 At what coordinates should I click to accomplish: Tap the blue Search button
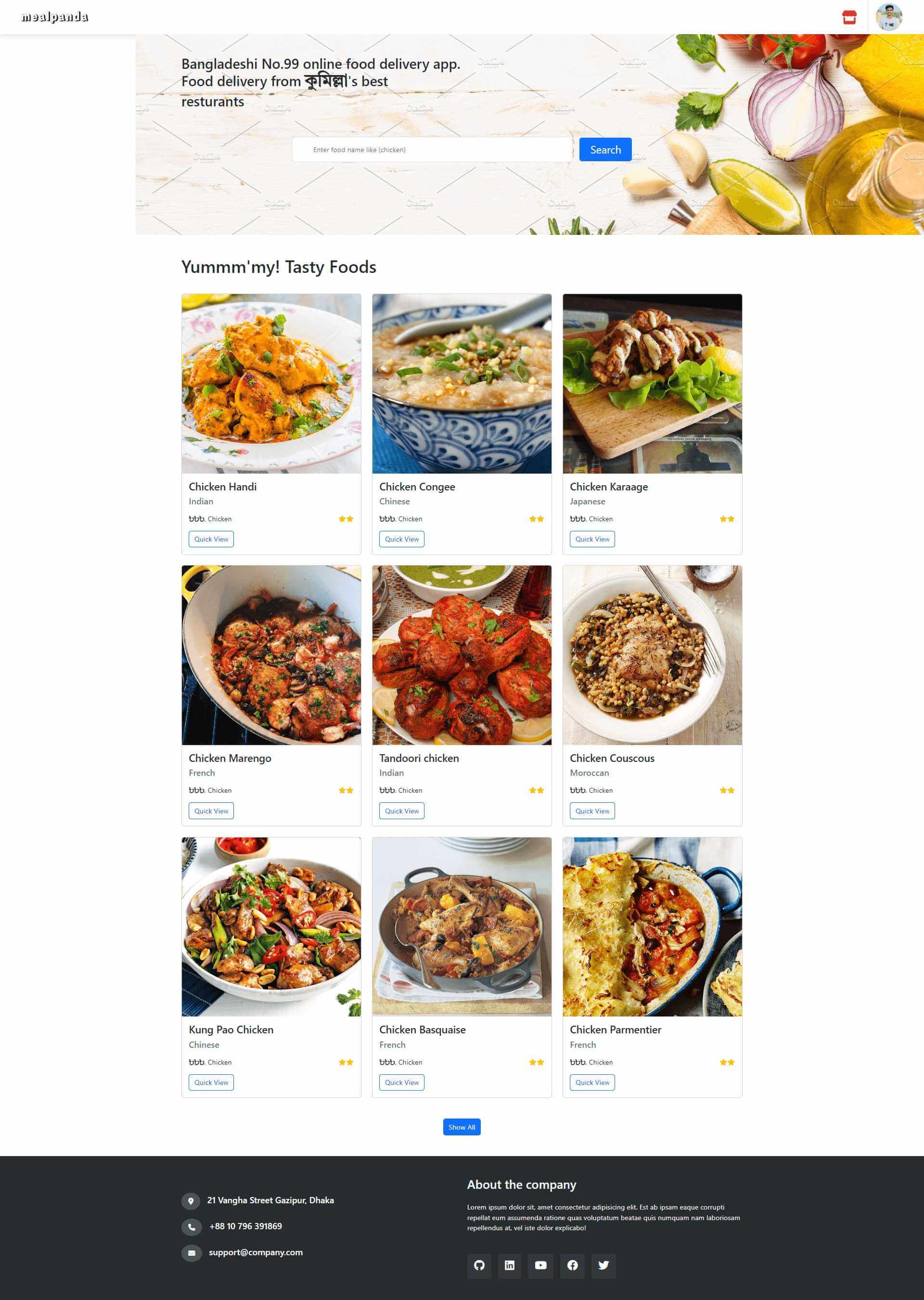coord(605,150)
